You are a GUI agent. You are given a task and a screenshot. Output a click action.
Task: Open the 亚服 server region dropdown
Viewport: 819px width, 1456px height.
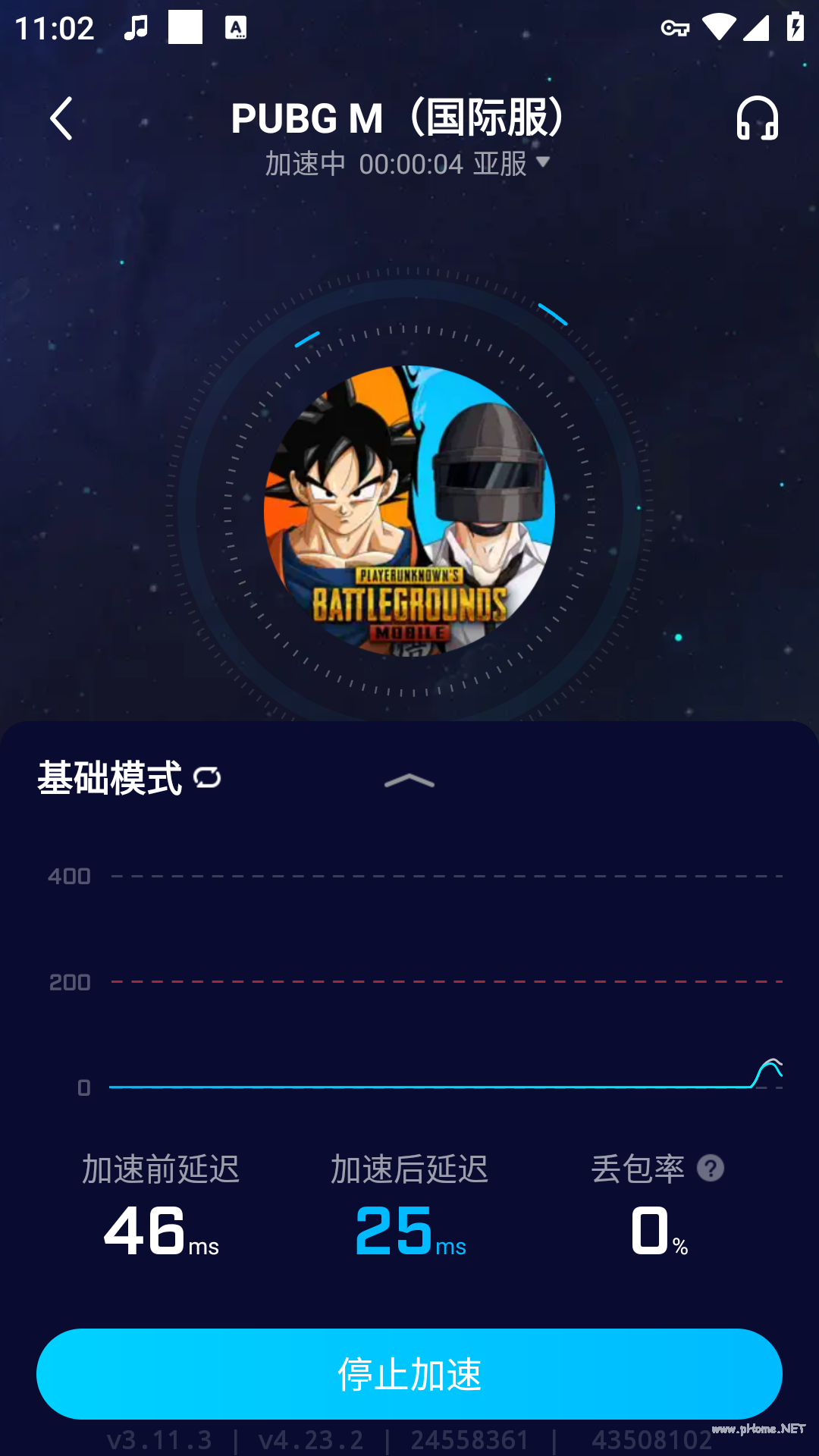tap(511, 163)
